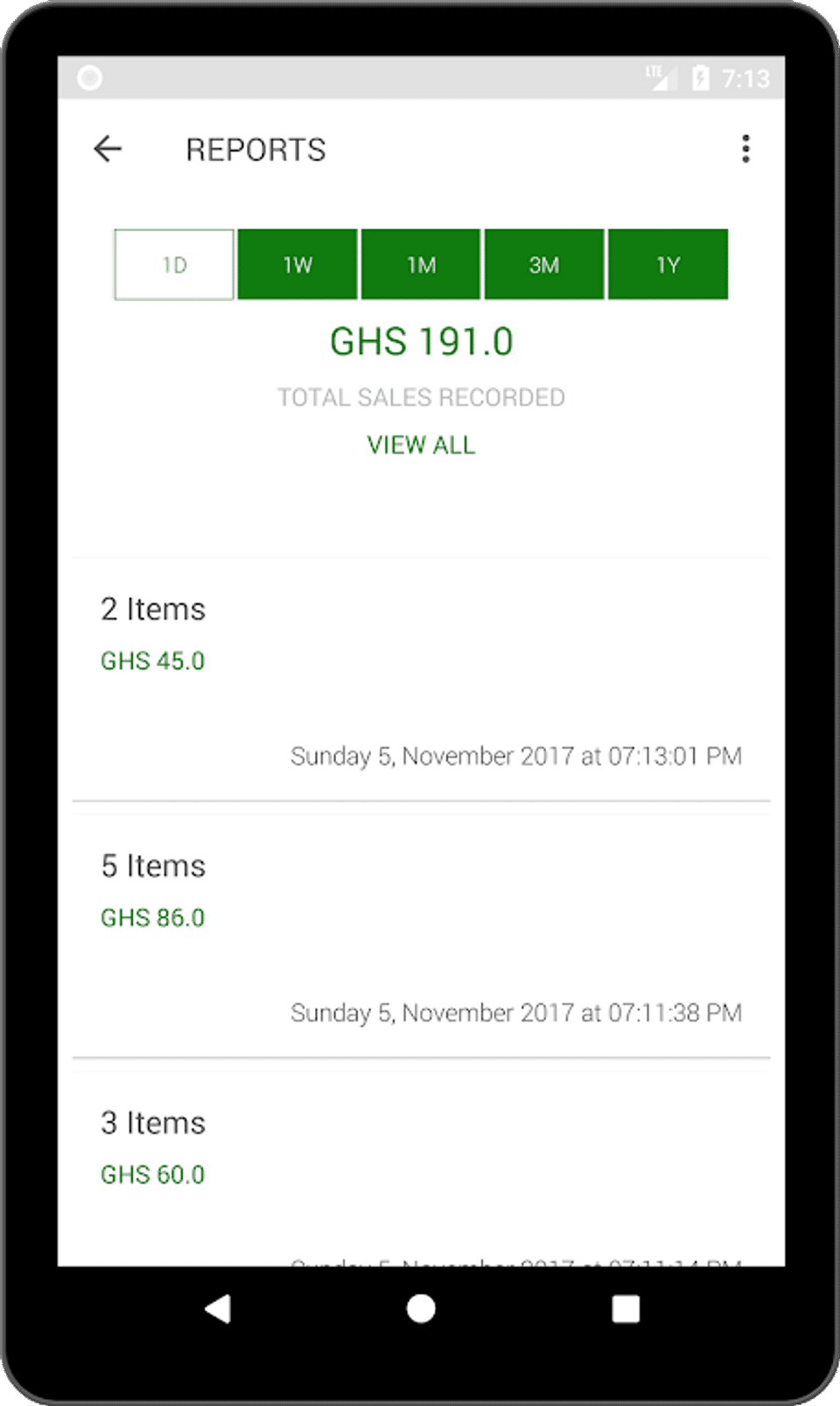Show the 1Y sales report
840x1406 pixels.
pyautogui.click(x=668, y=264)
